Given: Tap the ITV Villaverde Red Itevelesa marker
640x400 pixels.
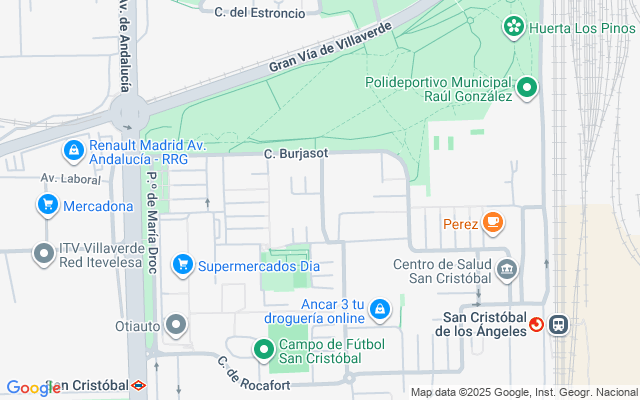Looking at the screenshot, I should point(44,255).
